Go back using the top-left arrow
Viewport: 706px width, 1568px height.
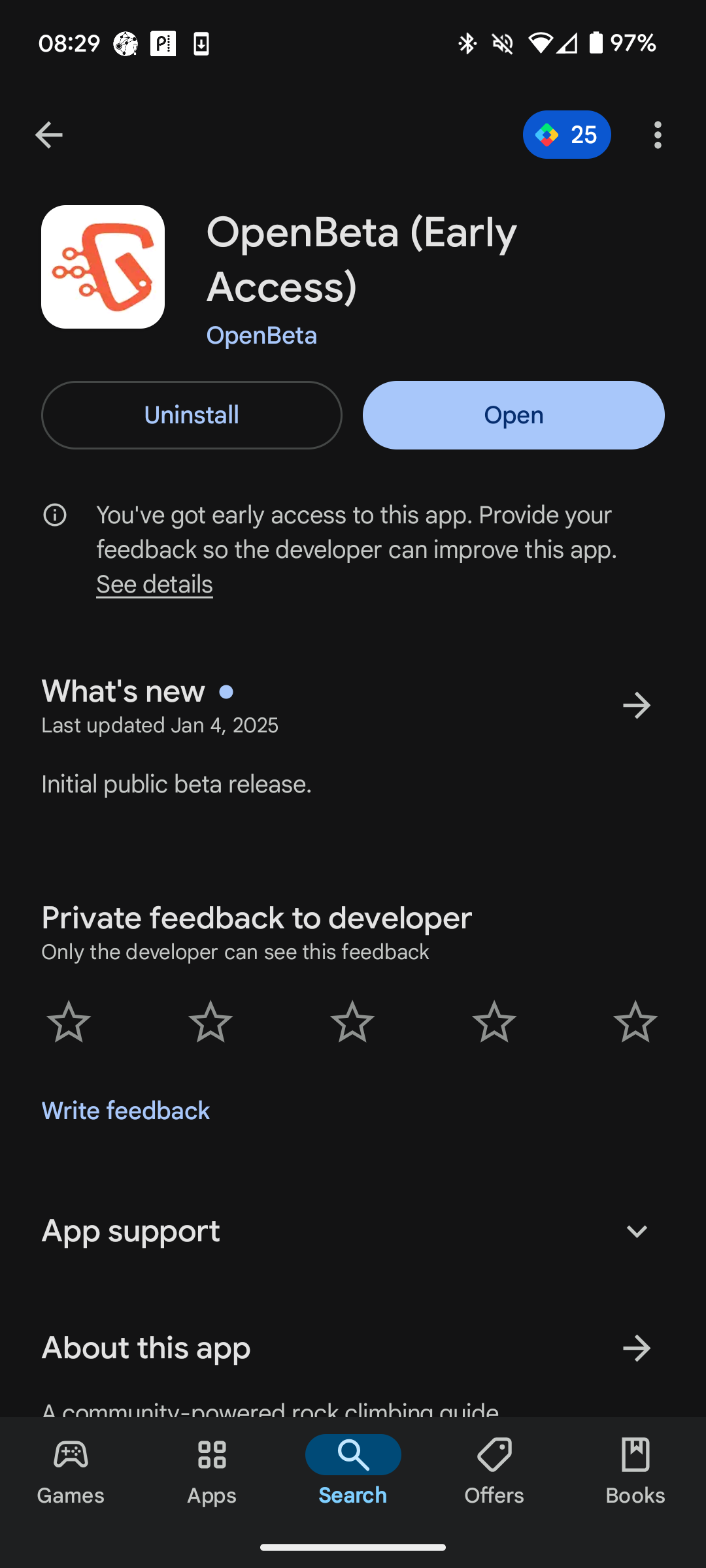[49, 135]
